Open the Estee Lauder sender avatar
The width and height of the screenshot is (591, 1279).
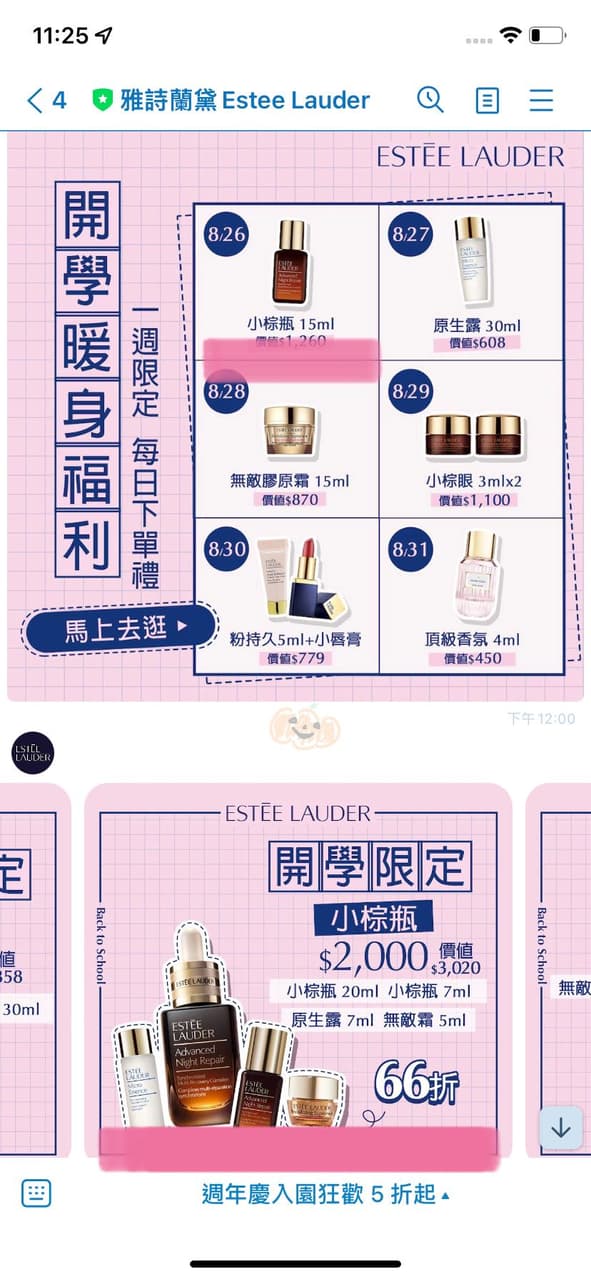pyautogui.click(x=32, y=752)
